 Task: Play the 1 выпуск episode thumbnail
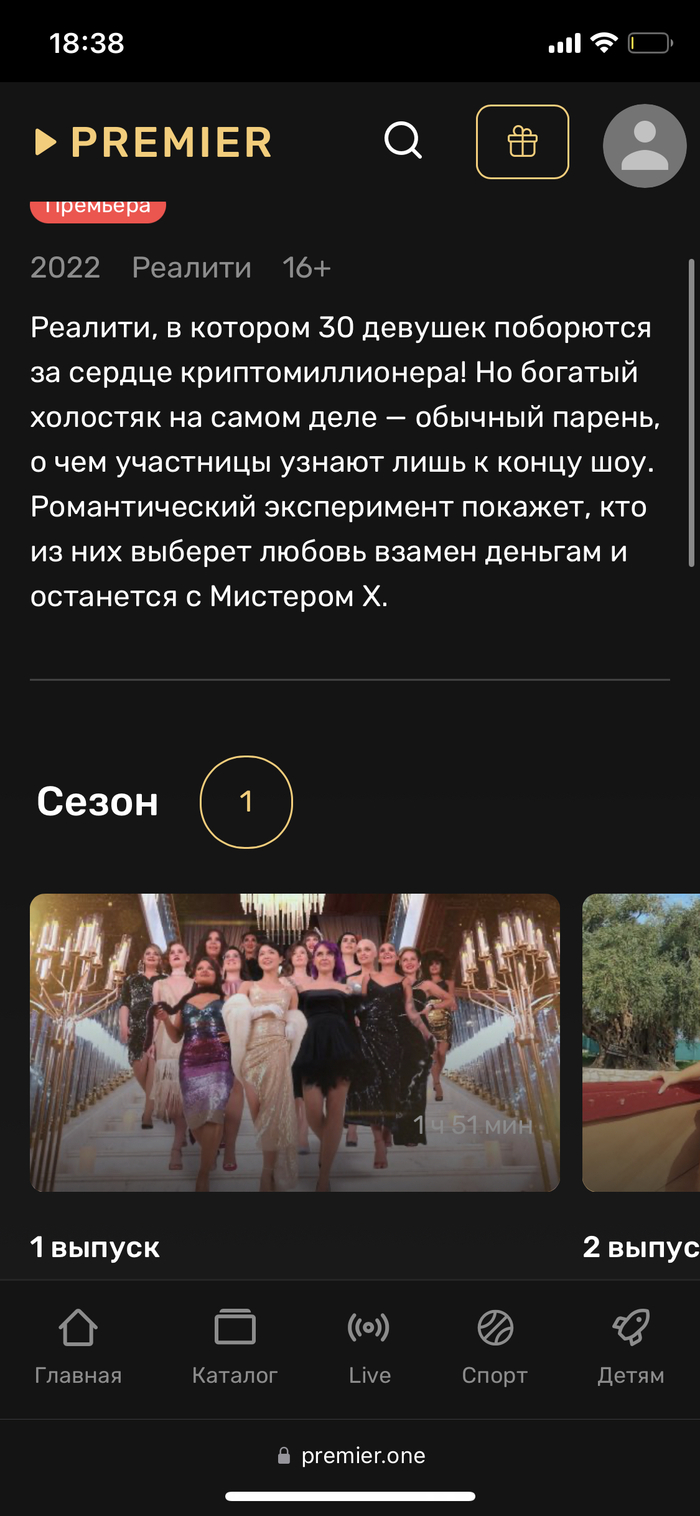[x=295, y=1042]
